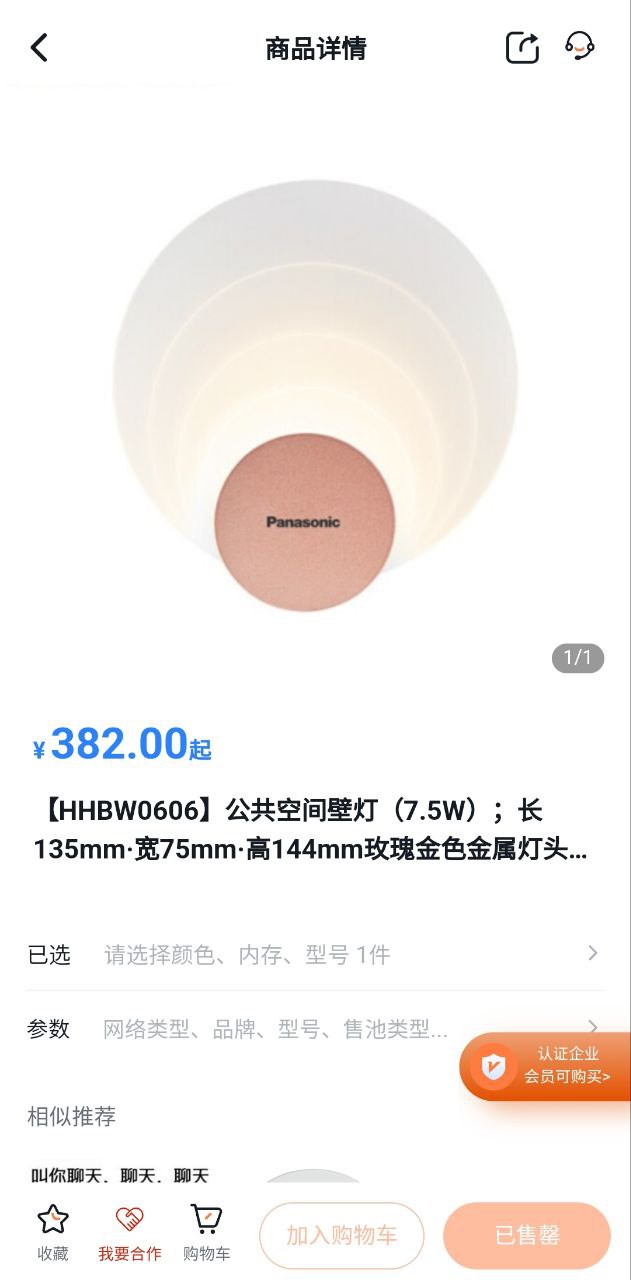
Task: Open the 购物车 shopping cart
Action: coord(206,1232)
